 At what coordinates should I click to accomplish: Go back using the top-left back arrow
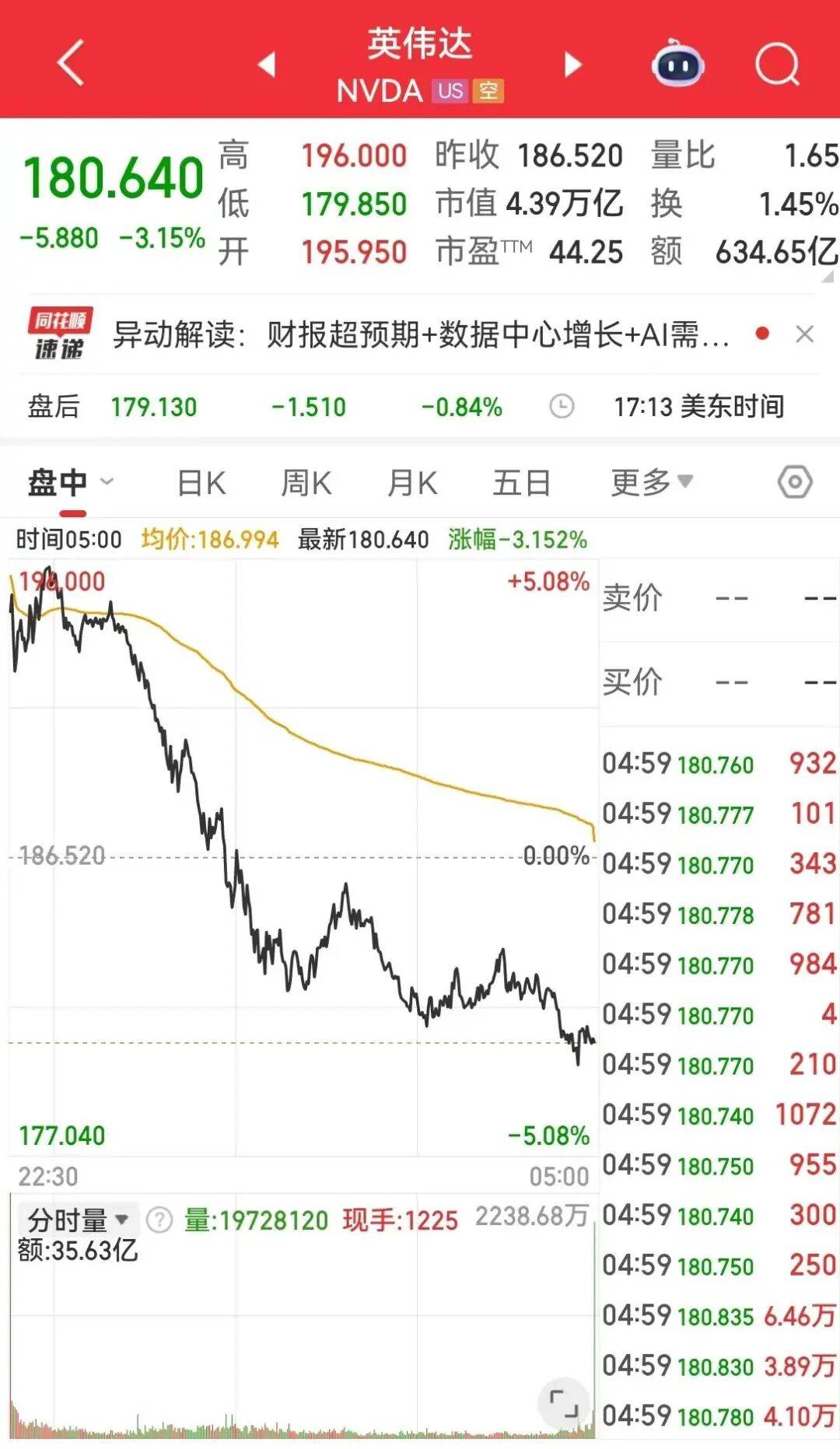[x=70, y=62]
